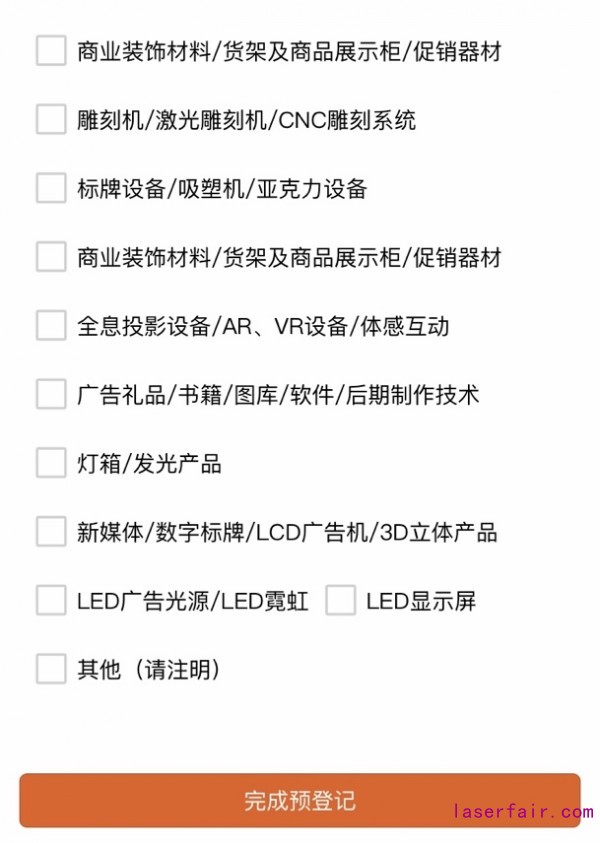Check 雕刻机/激光雕刻机/CNC雕刻系统 option
This screenshot has width=600, height=843.
click(51, 120)
